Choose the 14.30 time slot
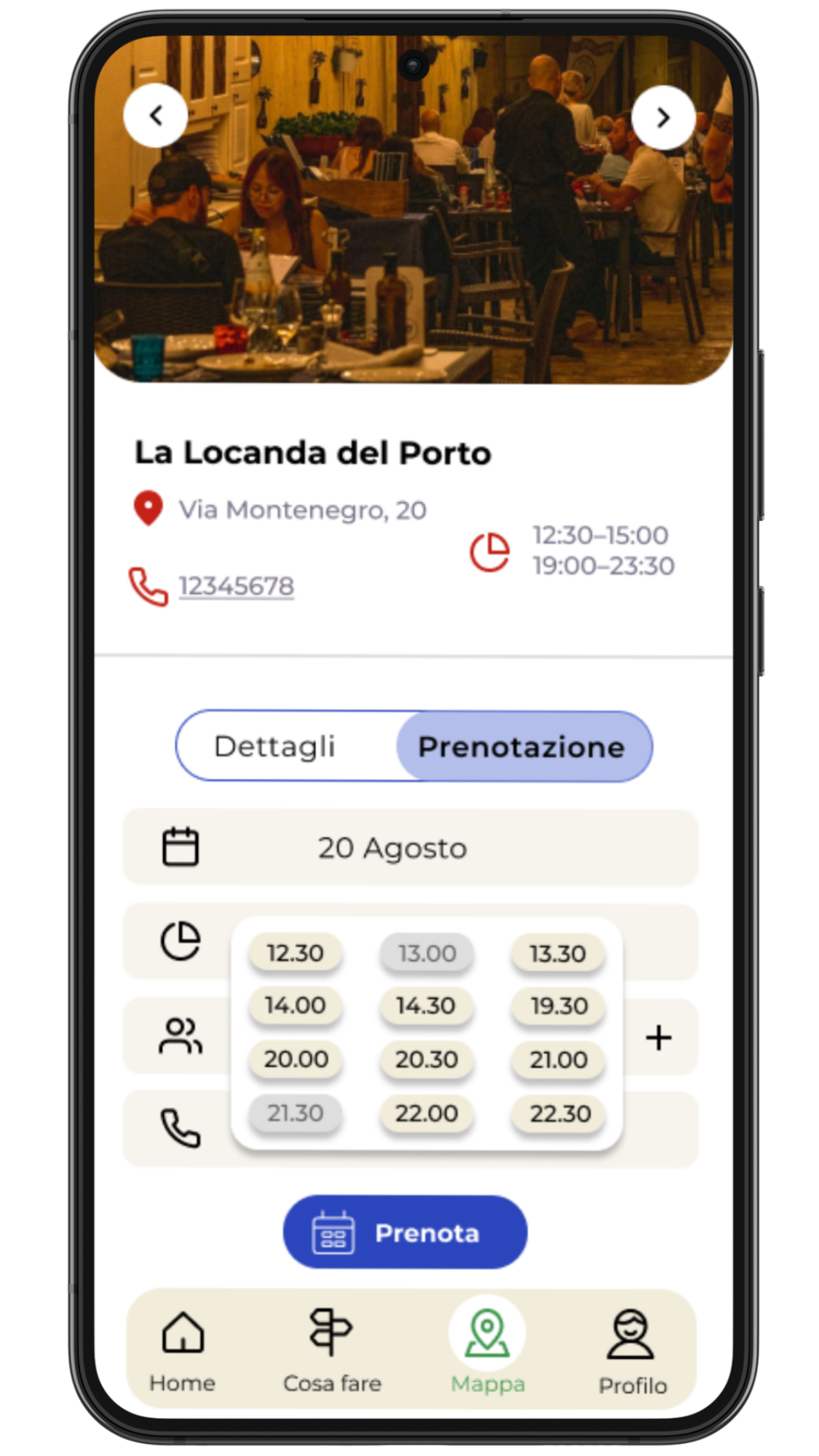Viewport: 819px width, 1456px height. coord(426,1006)
